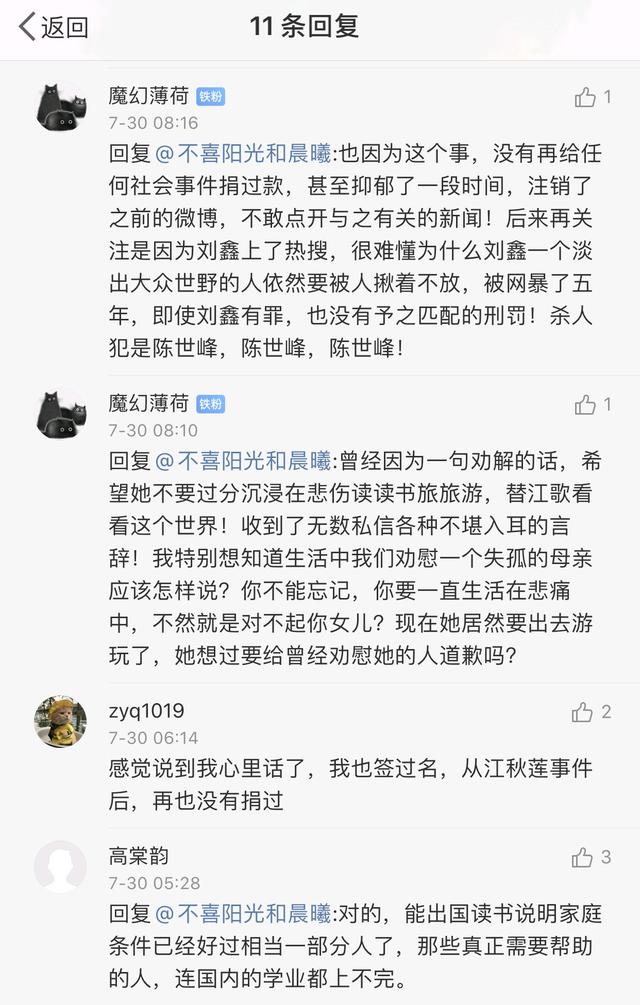
Task: Go back via the 返回 button
Action: point(54,27)
